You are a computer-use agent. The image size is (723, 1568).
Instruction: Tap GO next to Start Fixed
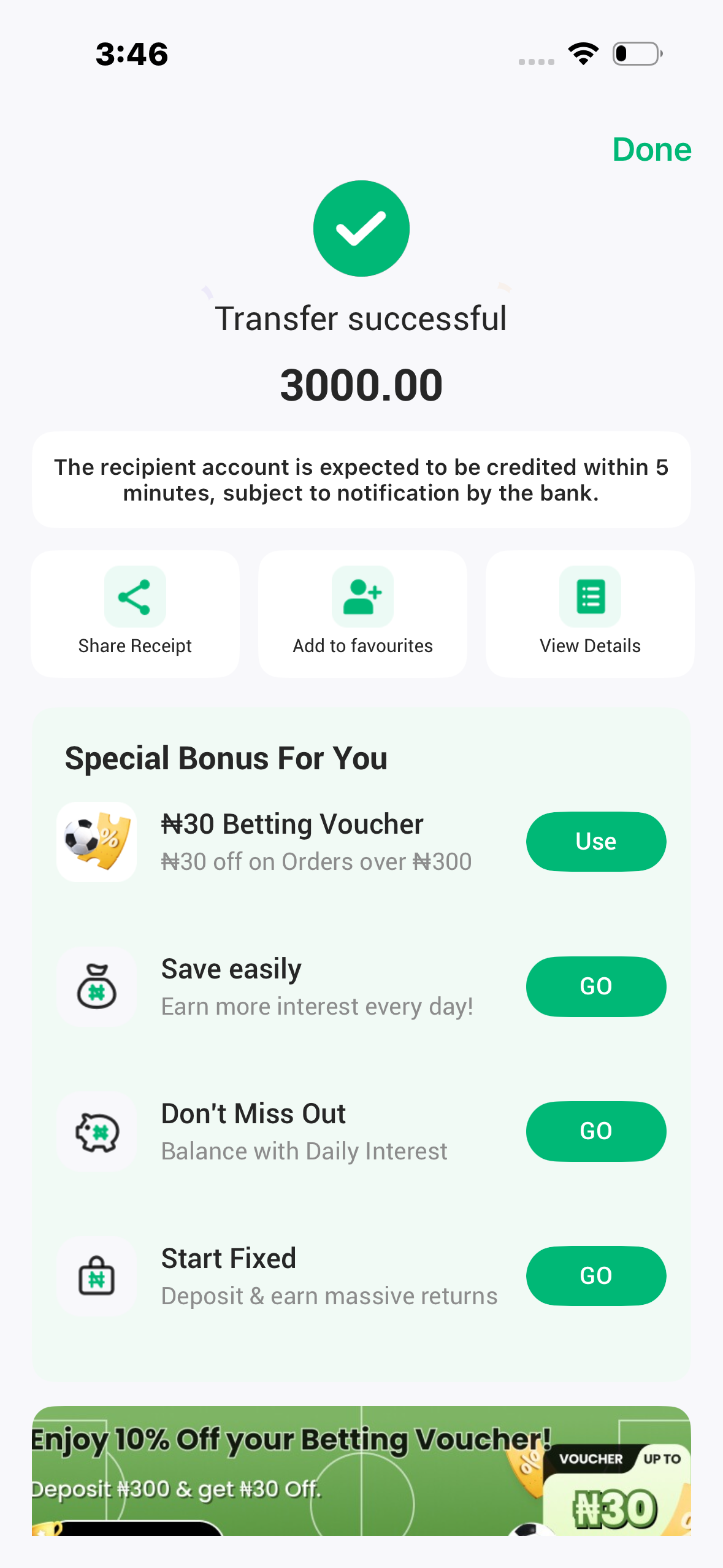coord(595,1275)
